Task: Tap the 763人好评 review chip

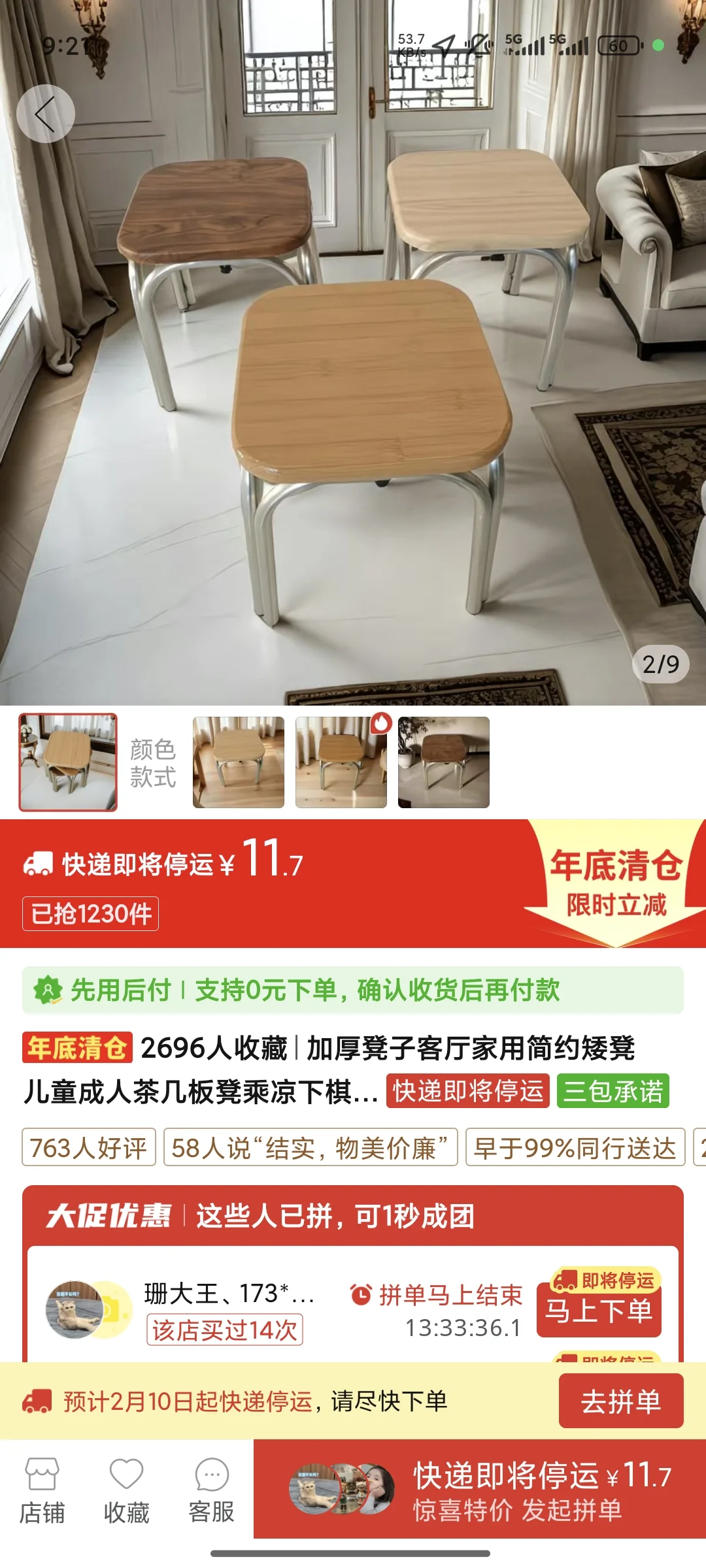Action: click(x=89, y=1147)
